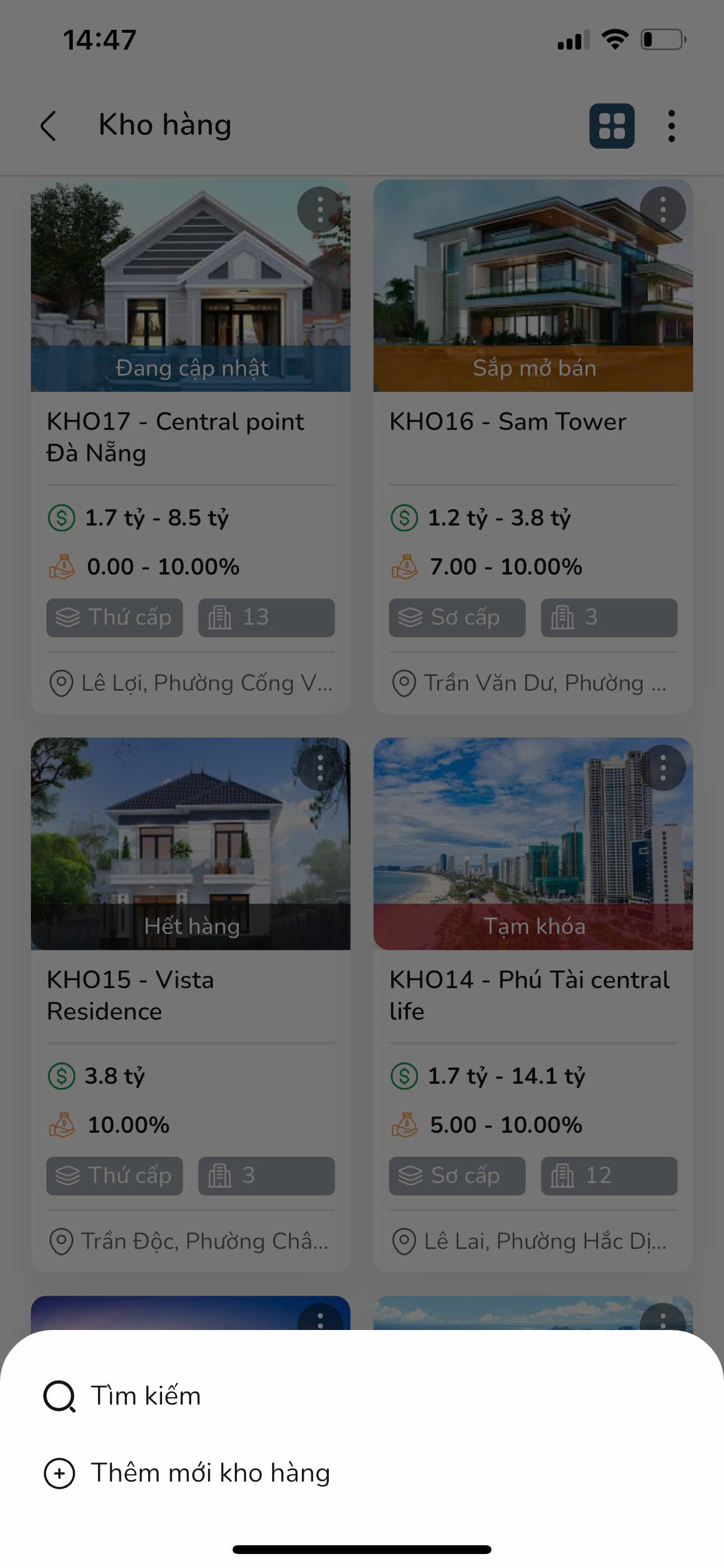Show more options for KHO15 Vista Residence

click(x=320, y=768)
